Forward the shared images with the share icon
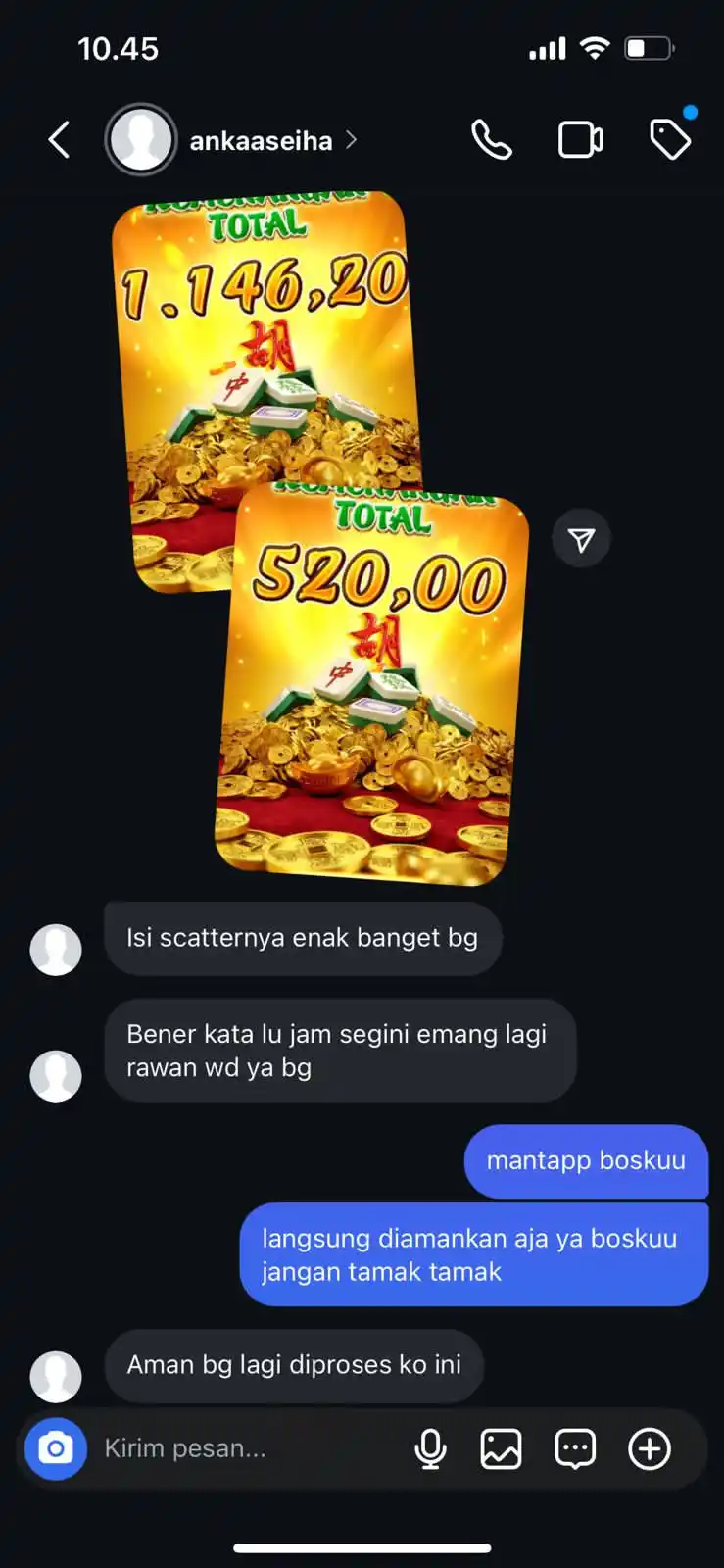This screenshot has height=1568, width=724. coord(581,539)
